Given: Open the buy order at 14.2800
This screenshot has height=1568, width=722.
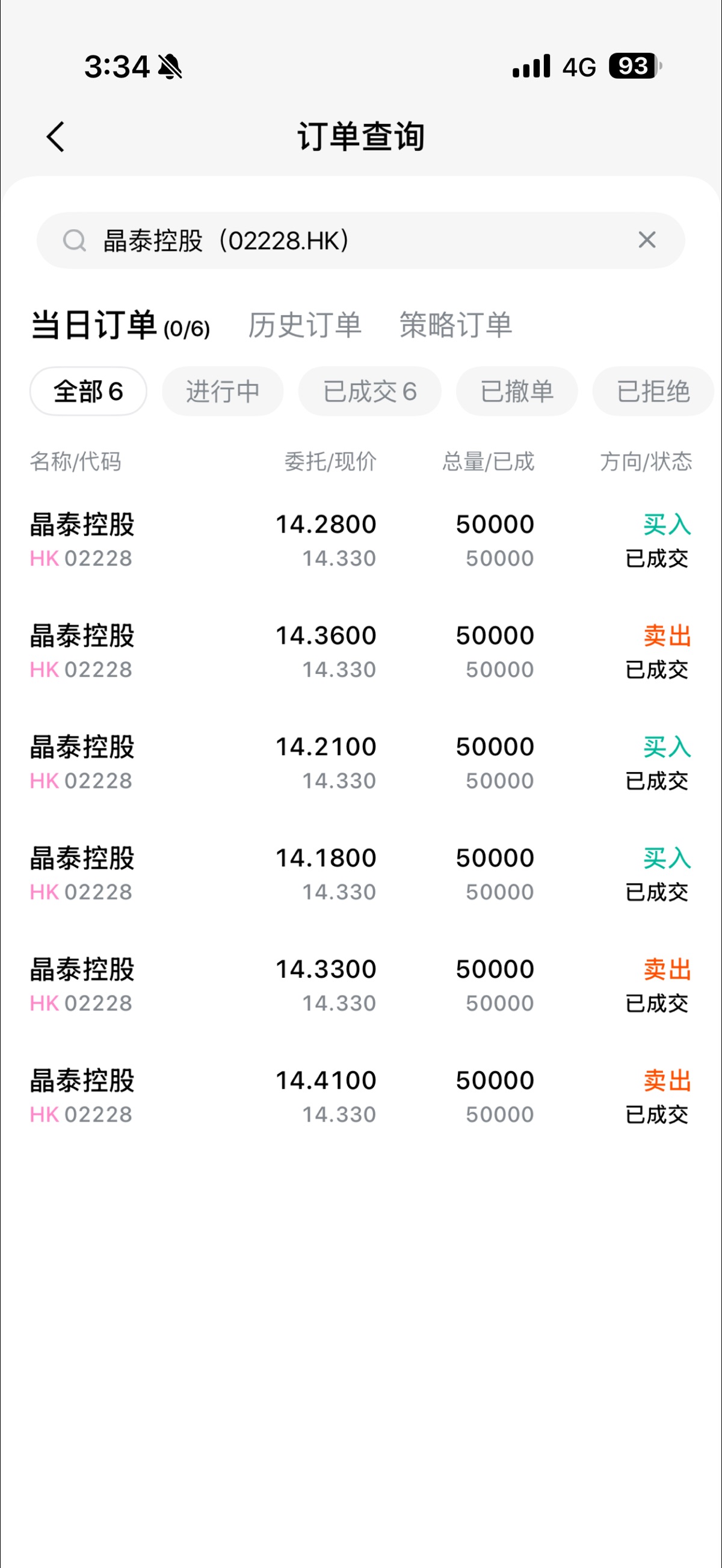Looking at the screenshot, I should 360,540.
